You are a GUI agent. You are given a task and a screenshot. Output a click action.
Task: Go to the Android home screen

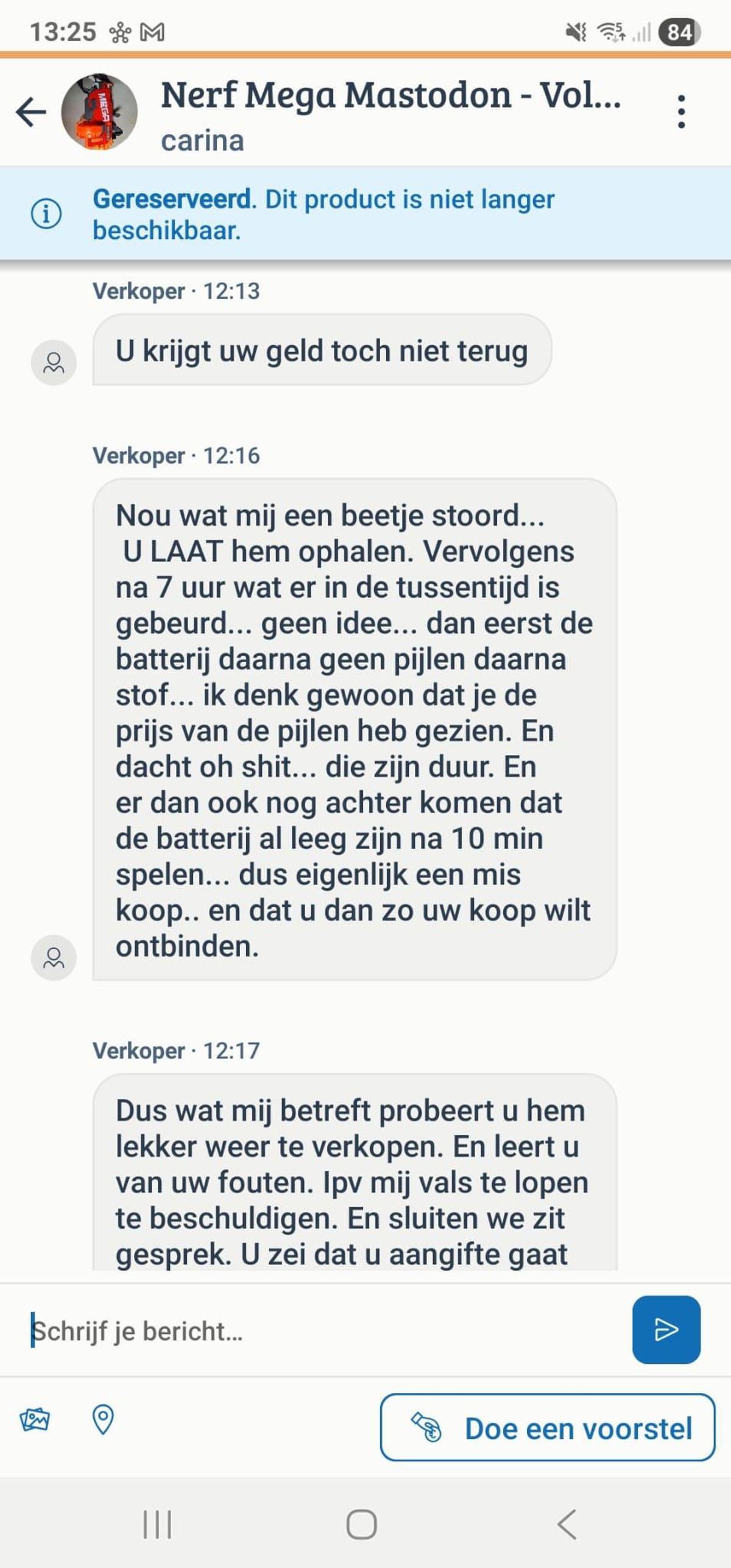click(362, 1524)
